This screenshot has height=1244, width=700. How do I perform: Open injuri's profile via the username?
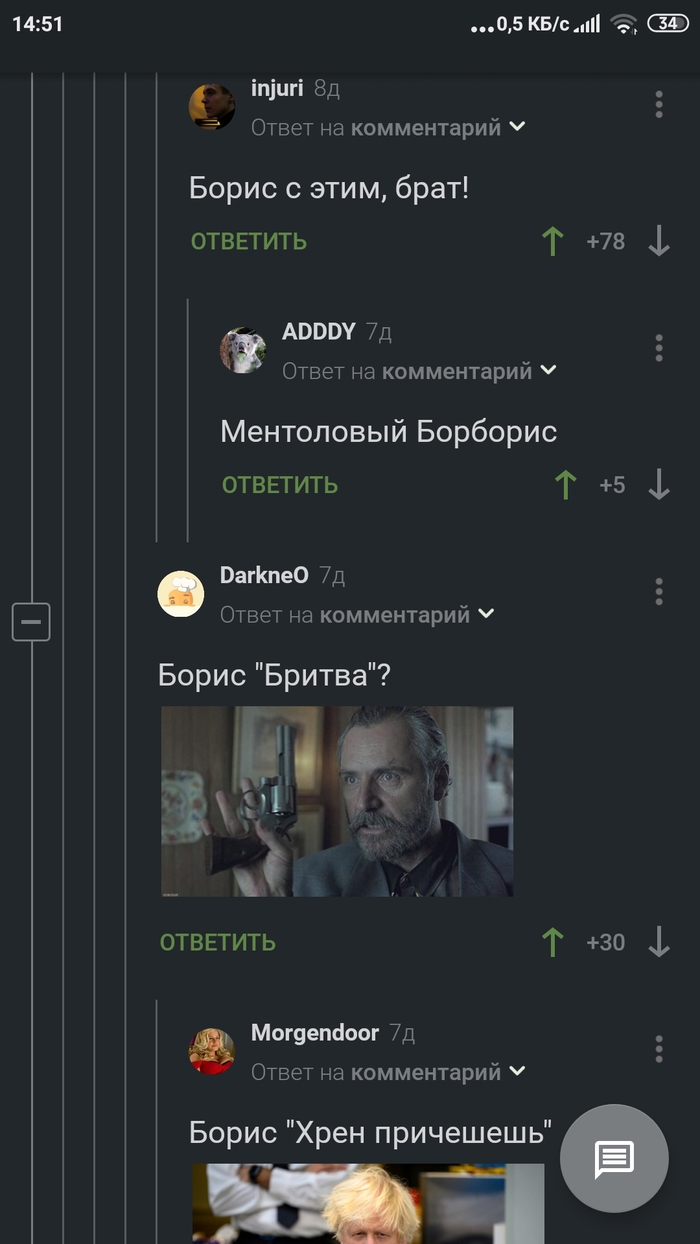tap(277, 88)
